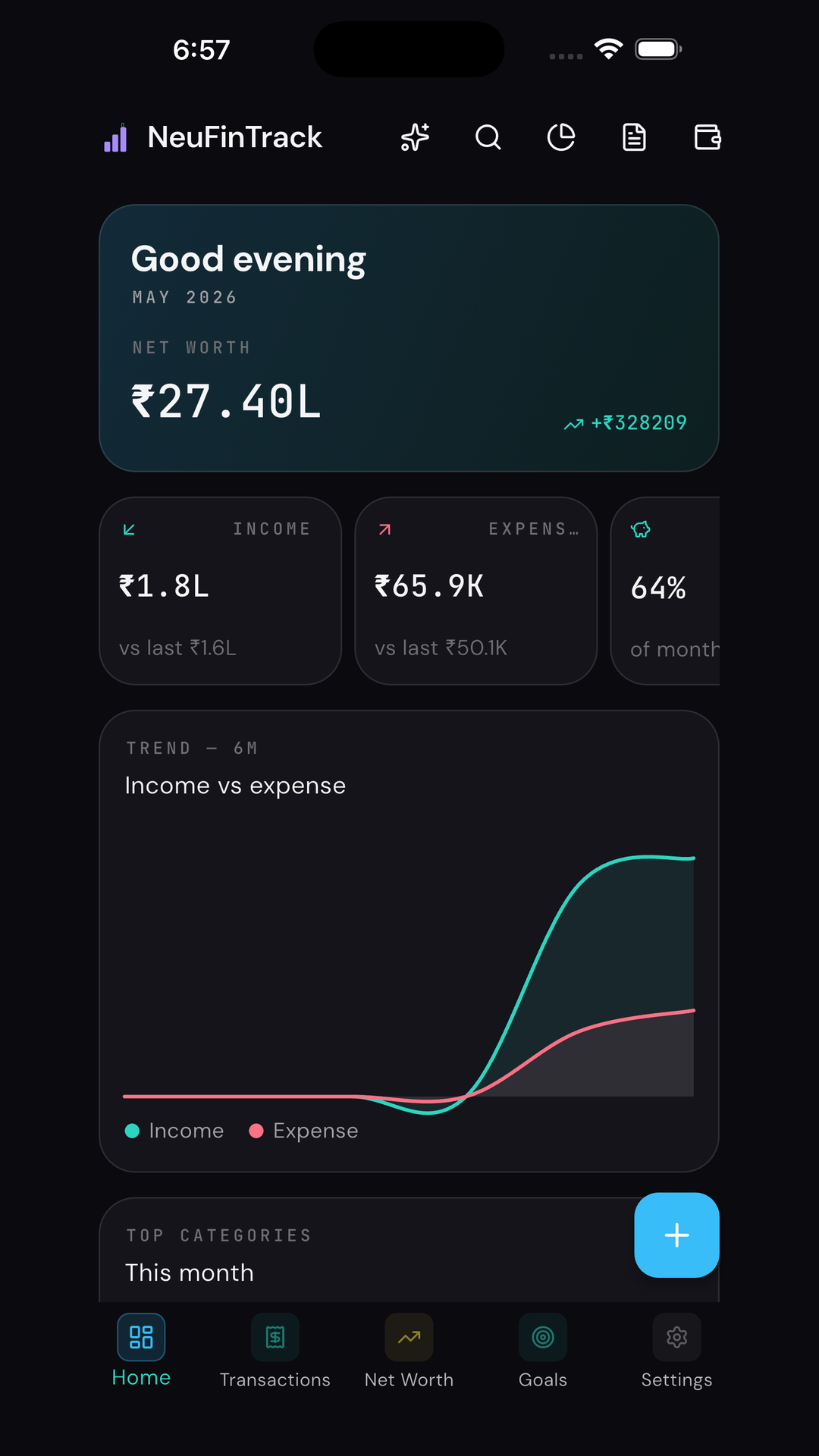The height and width of the screenshot is (1456, 819).
Task: Open the wallet accounts icon
Action: (x=707, y=137)
